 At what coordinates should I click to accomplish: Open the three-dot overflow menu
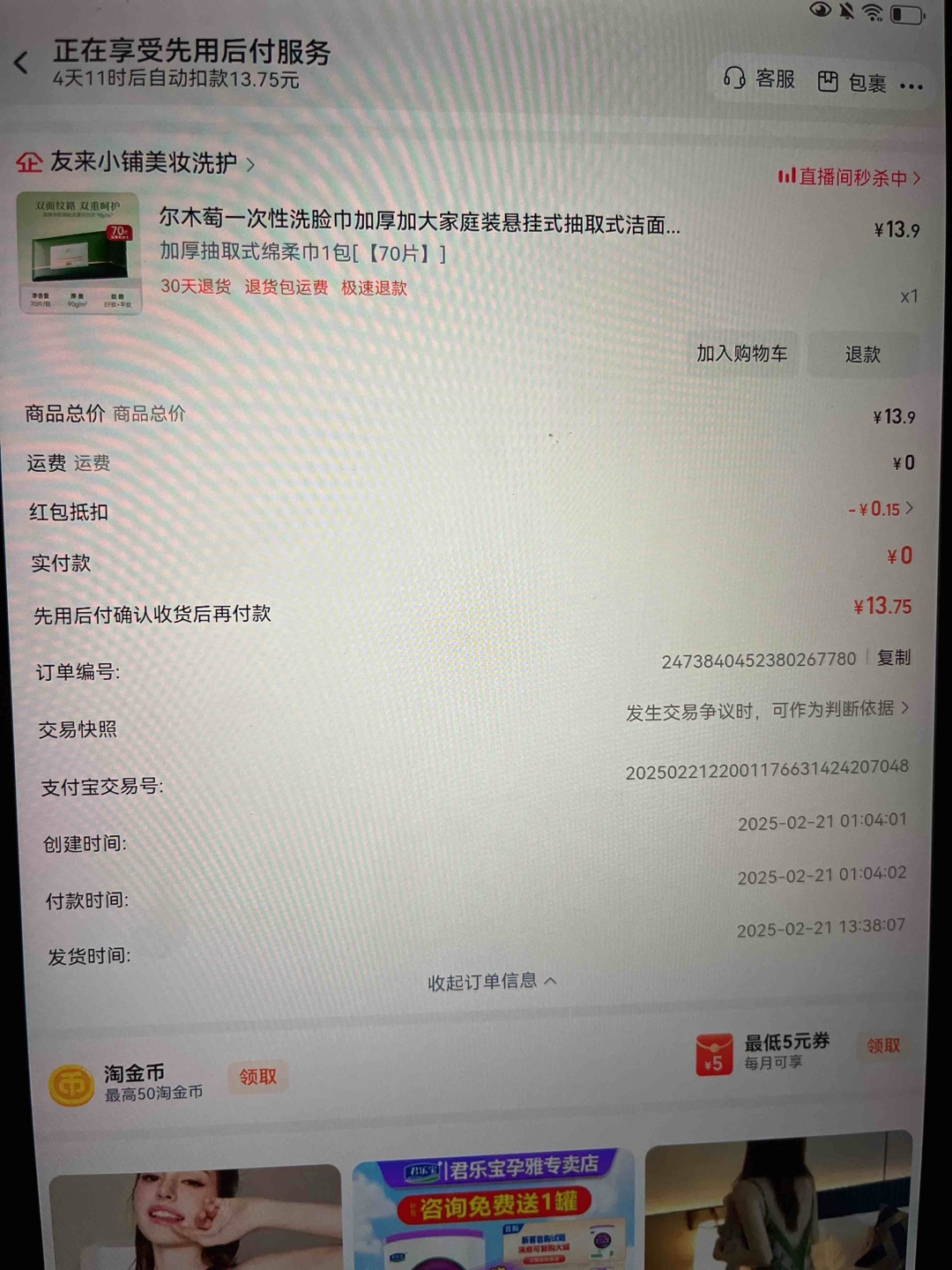point(911,86)
